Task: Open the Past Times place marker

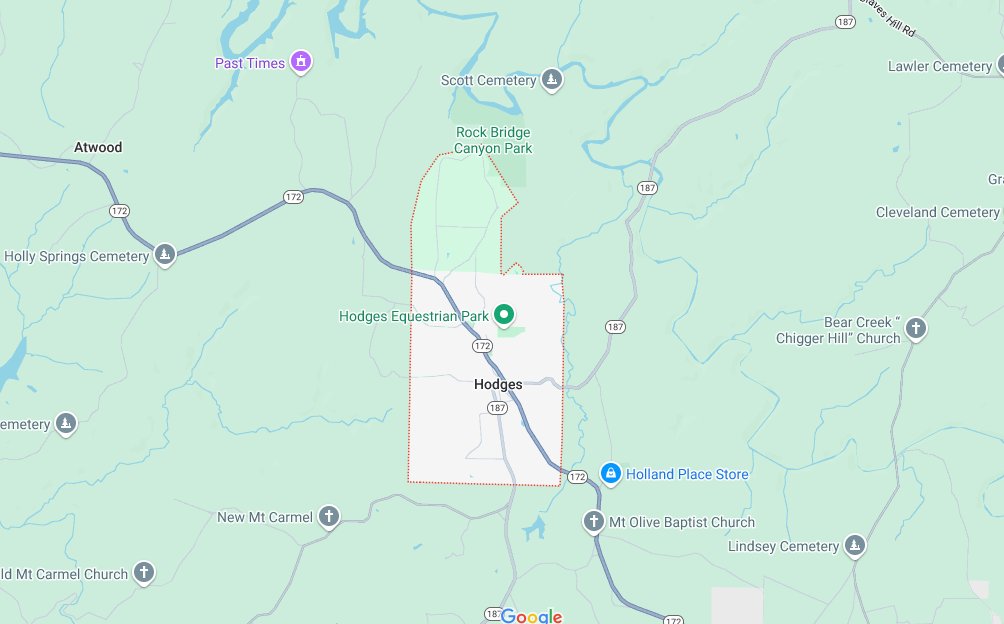Action: pyautogui.click(x=301, y=62)
